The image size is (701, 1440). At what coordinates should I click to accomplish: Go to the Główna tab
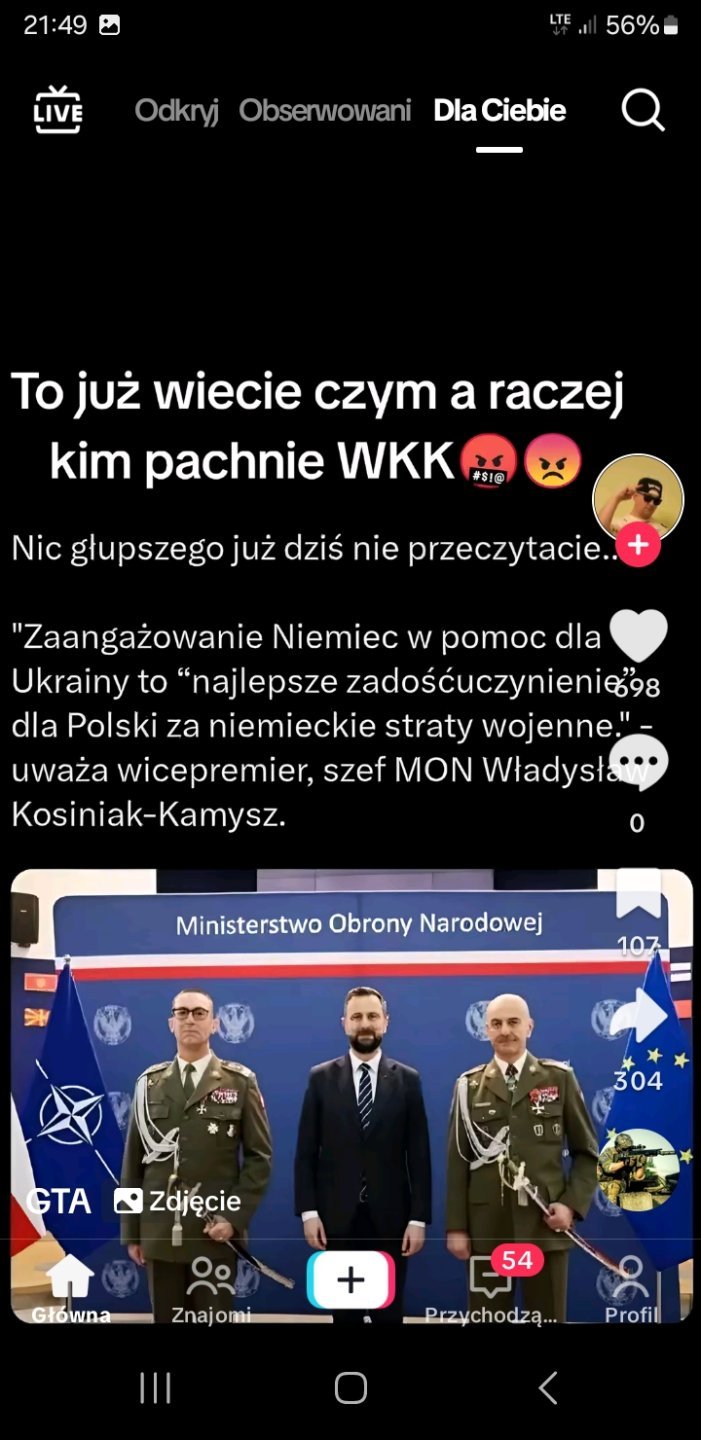click(70, 1288)
